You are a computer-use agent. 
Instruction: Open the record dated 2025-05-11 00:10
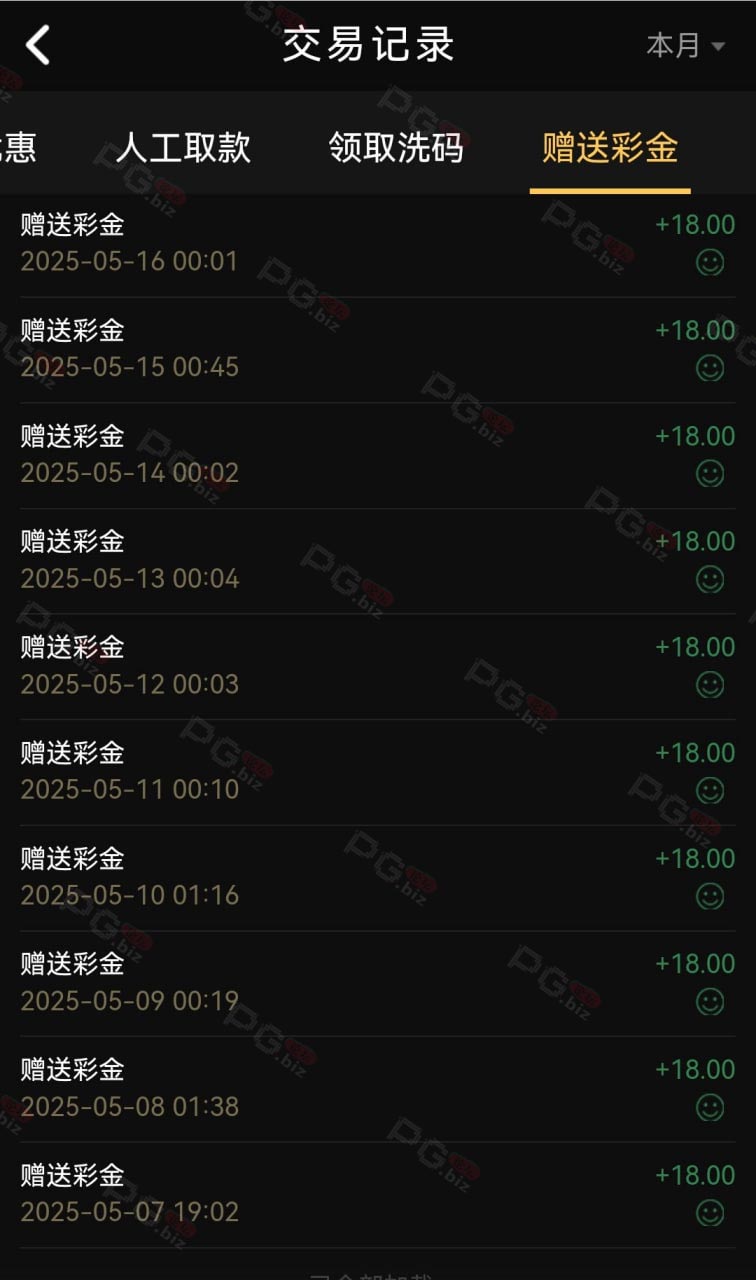378,773
